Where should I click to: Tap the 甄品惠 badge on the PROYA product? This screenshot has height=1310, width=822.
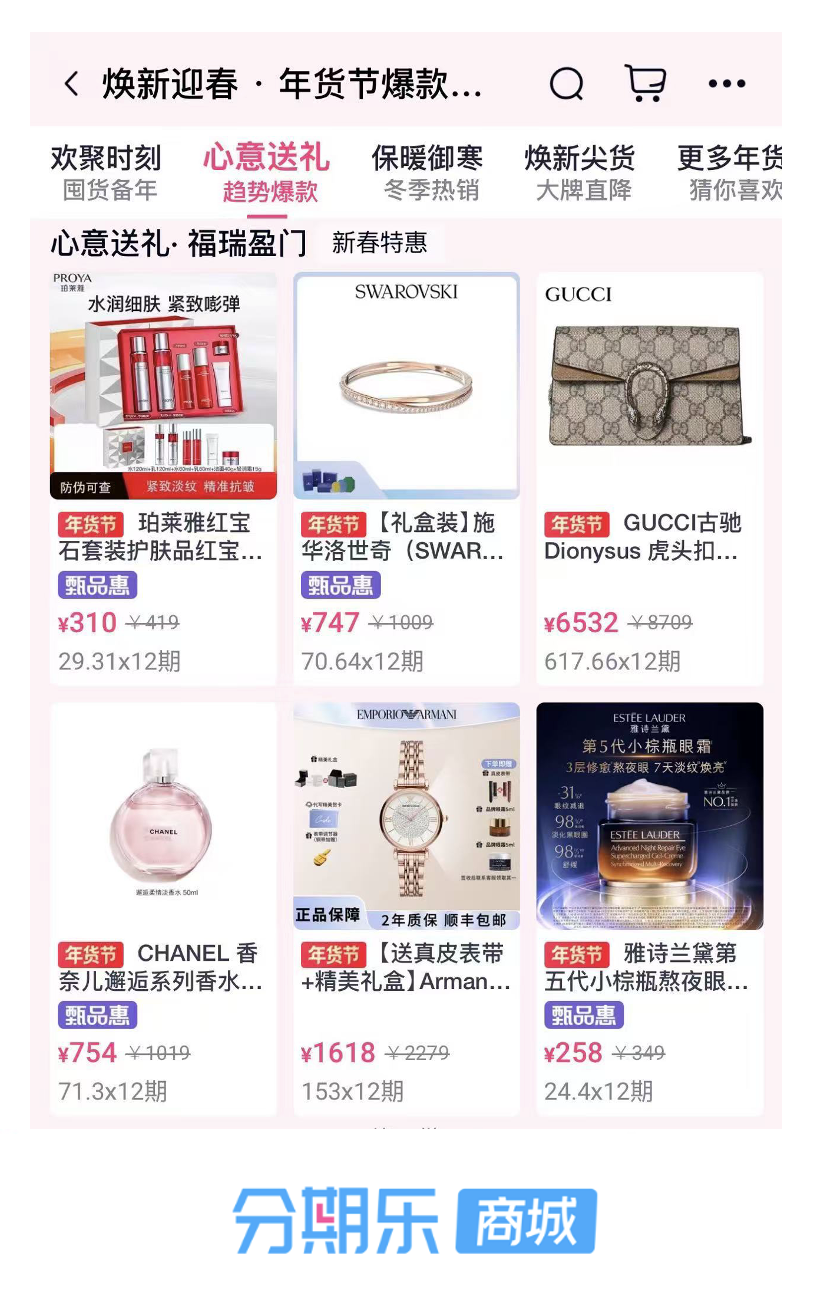point(97,585)
